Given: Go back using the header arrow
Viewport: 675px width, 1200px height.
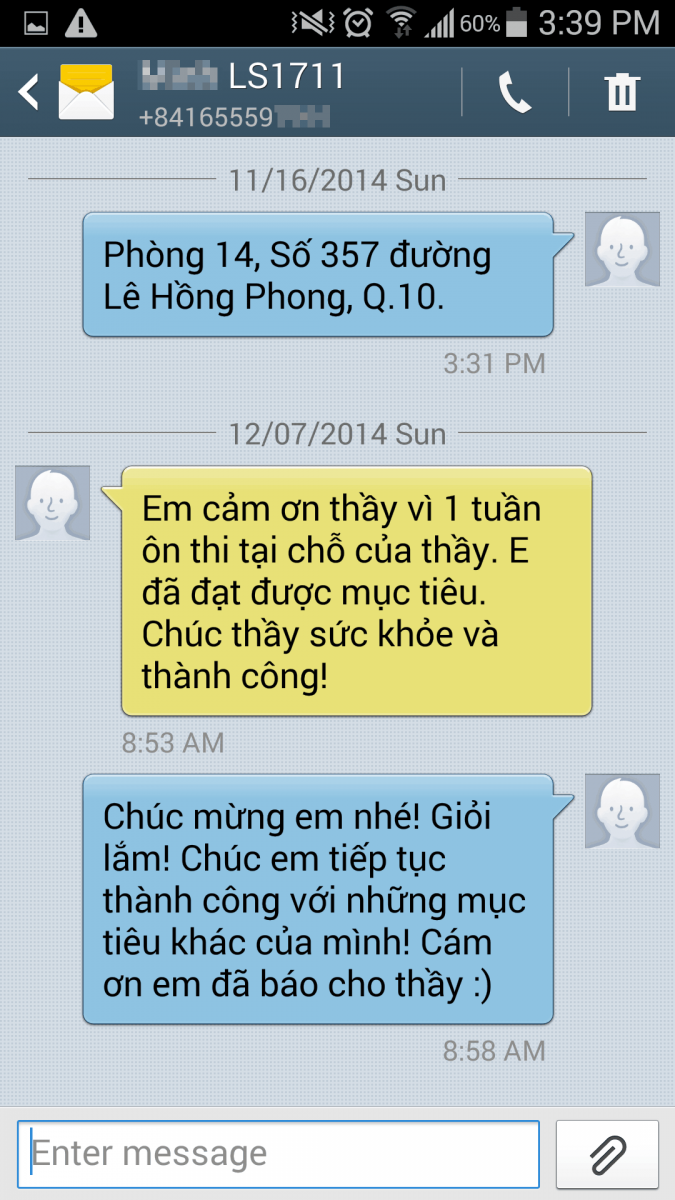Looking at the screenshot, I should pyautogui.click(x=28, y=93).
